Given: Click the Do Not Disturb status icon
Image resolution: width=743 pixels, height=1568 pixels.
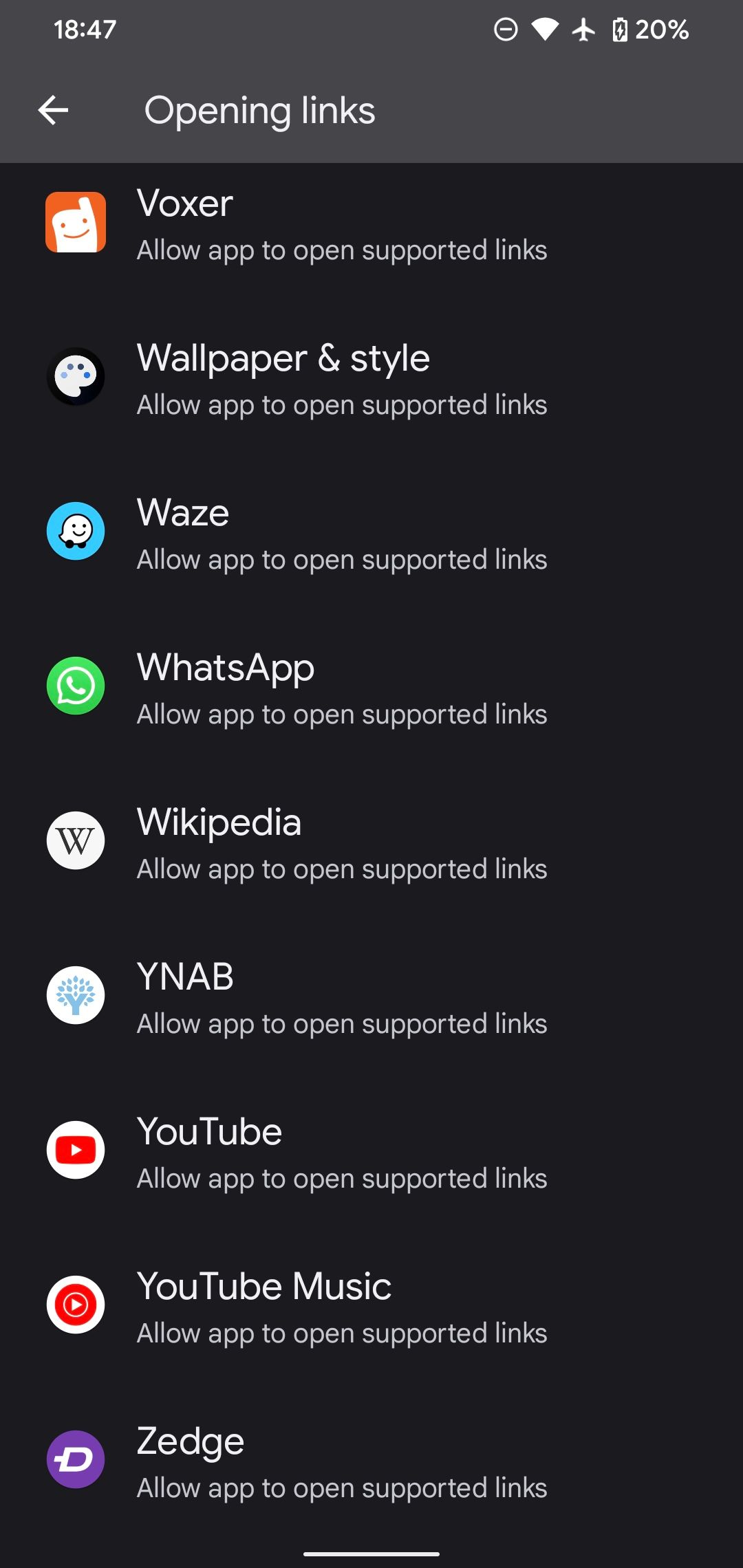Looking at the screenshot, I should pyautogui.click(x=506, y=29).
